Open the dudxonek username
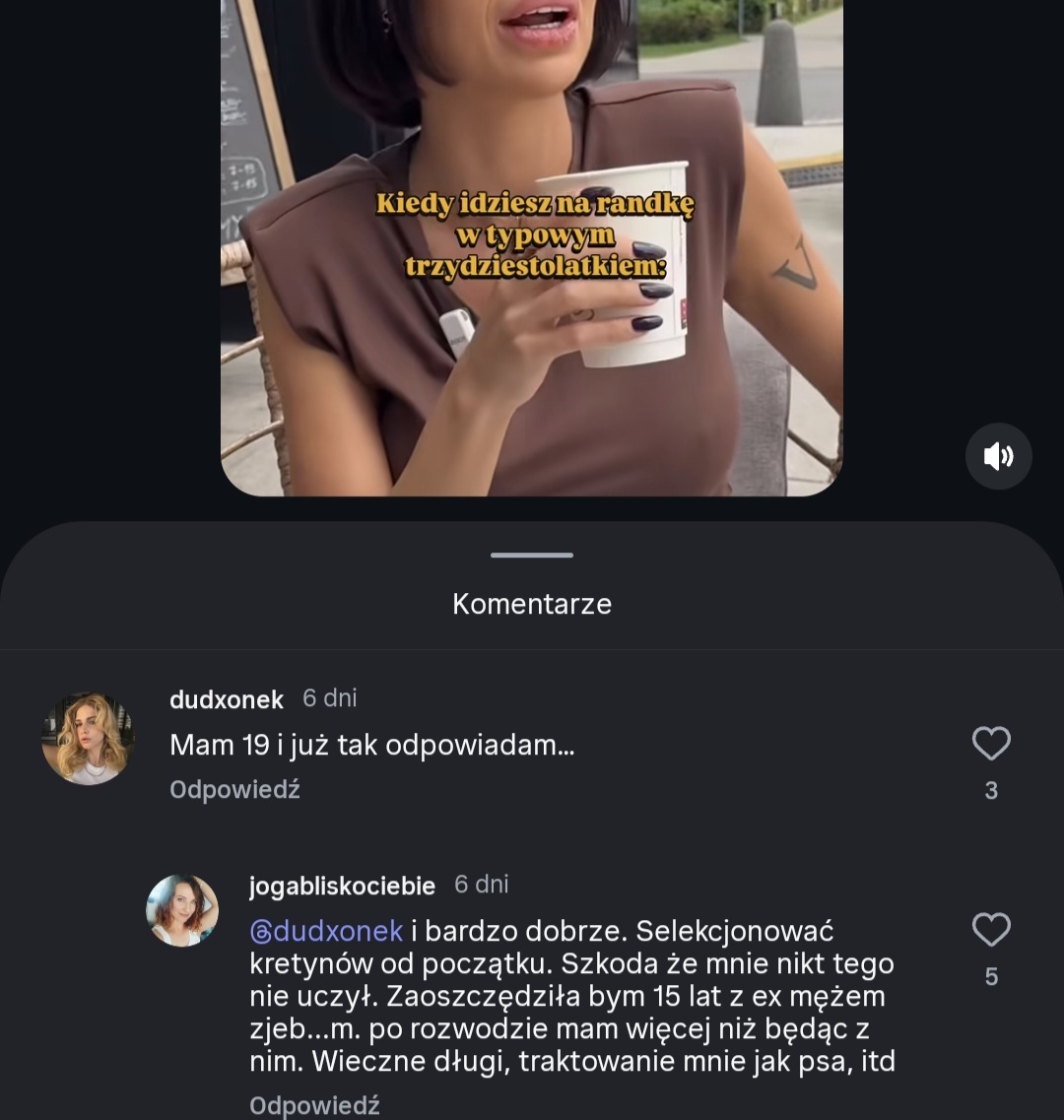 coord(227,699)
